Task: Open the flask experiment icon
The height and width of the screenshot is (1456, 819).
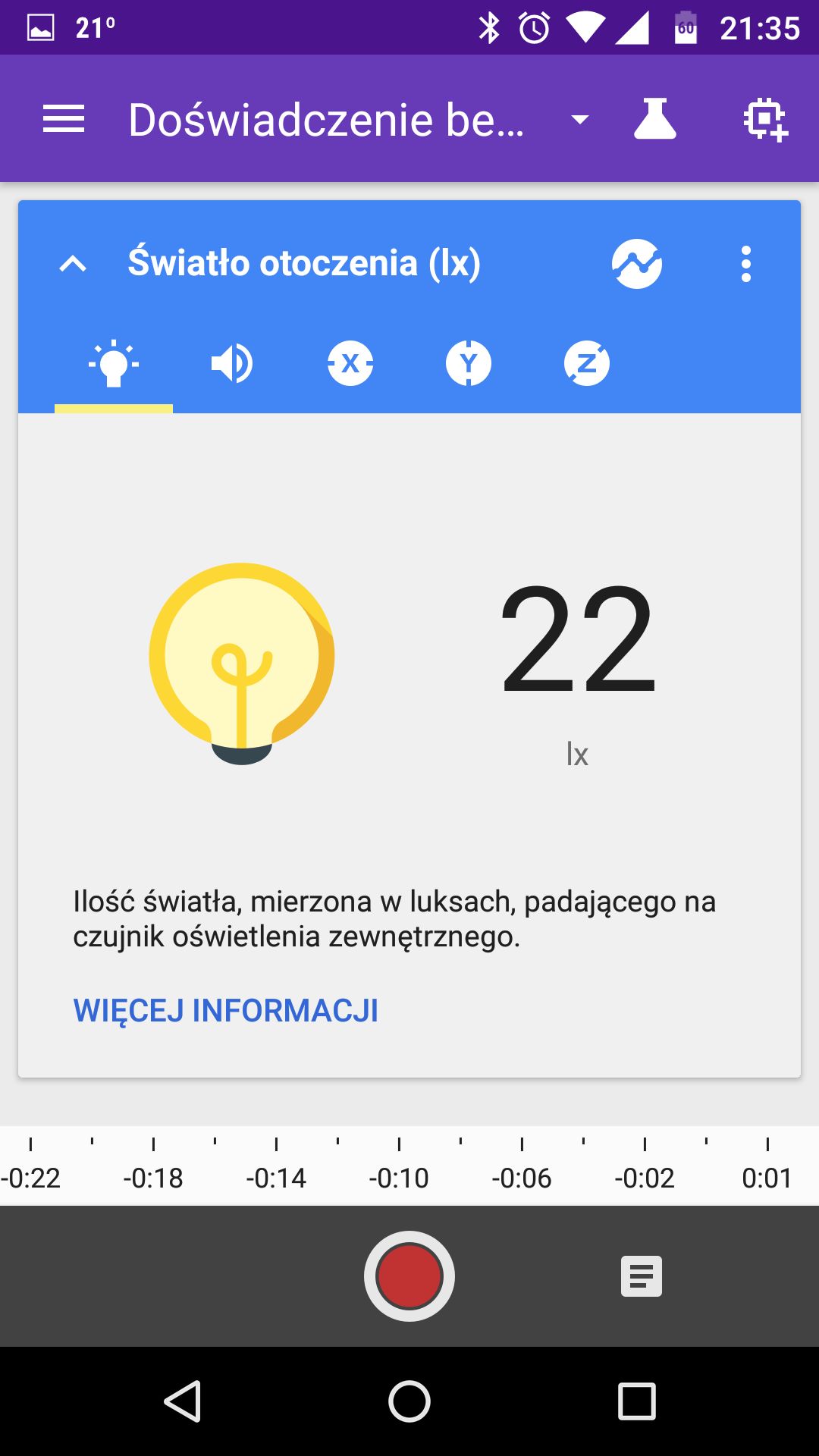Action: point(654,119)
